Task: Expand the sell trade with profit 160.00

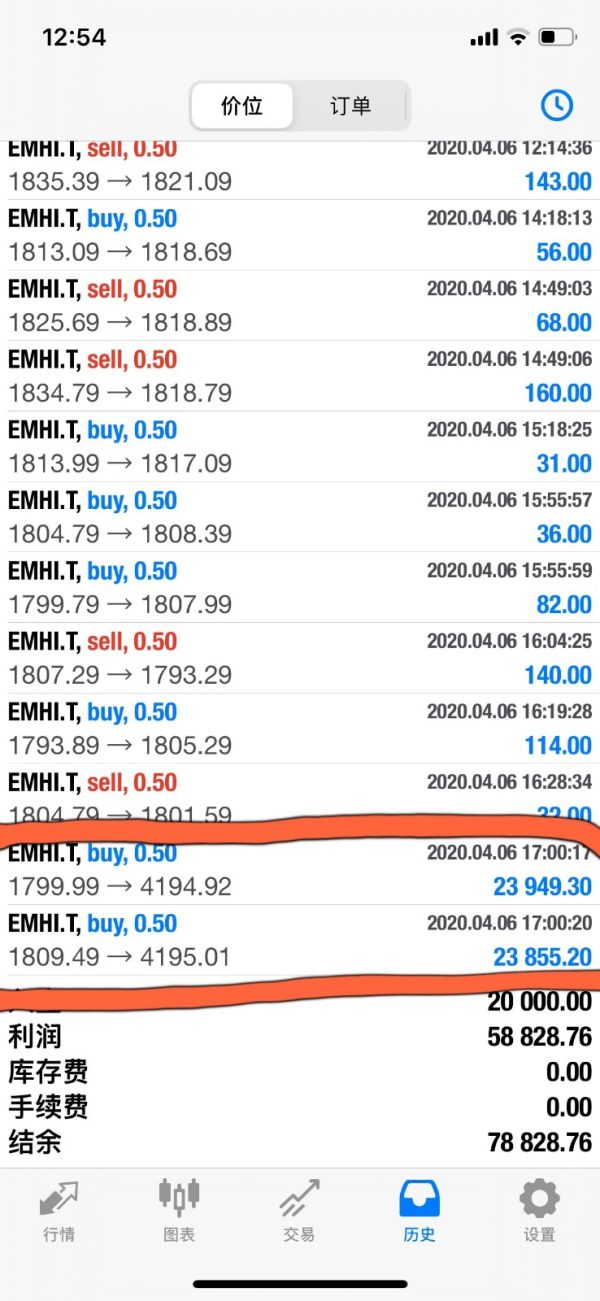Action: (x=300, y=376)
